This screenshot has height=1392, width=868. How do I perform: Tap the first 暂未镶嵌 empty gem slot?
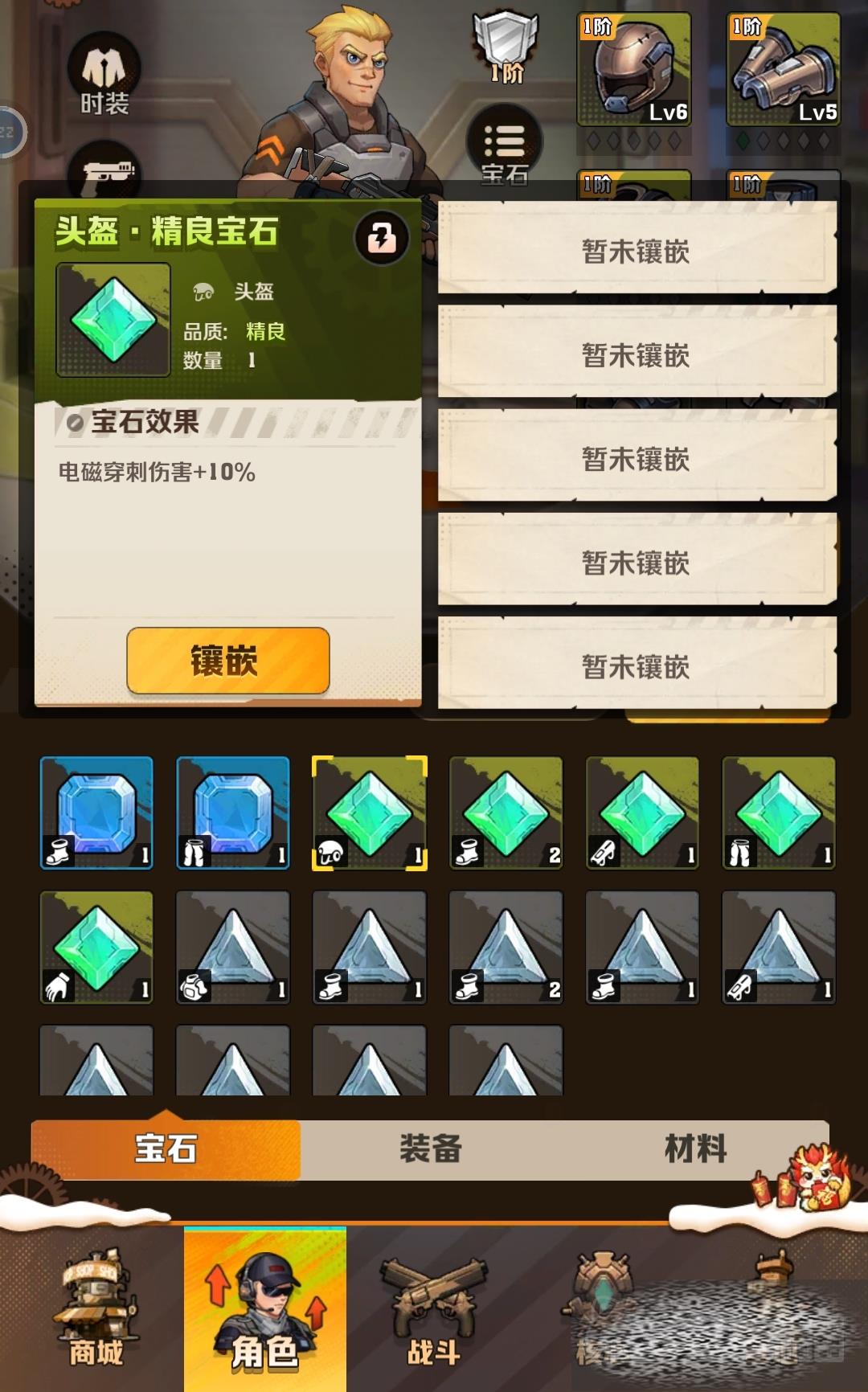637,251
